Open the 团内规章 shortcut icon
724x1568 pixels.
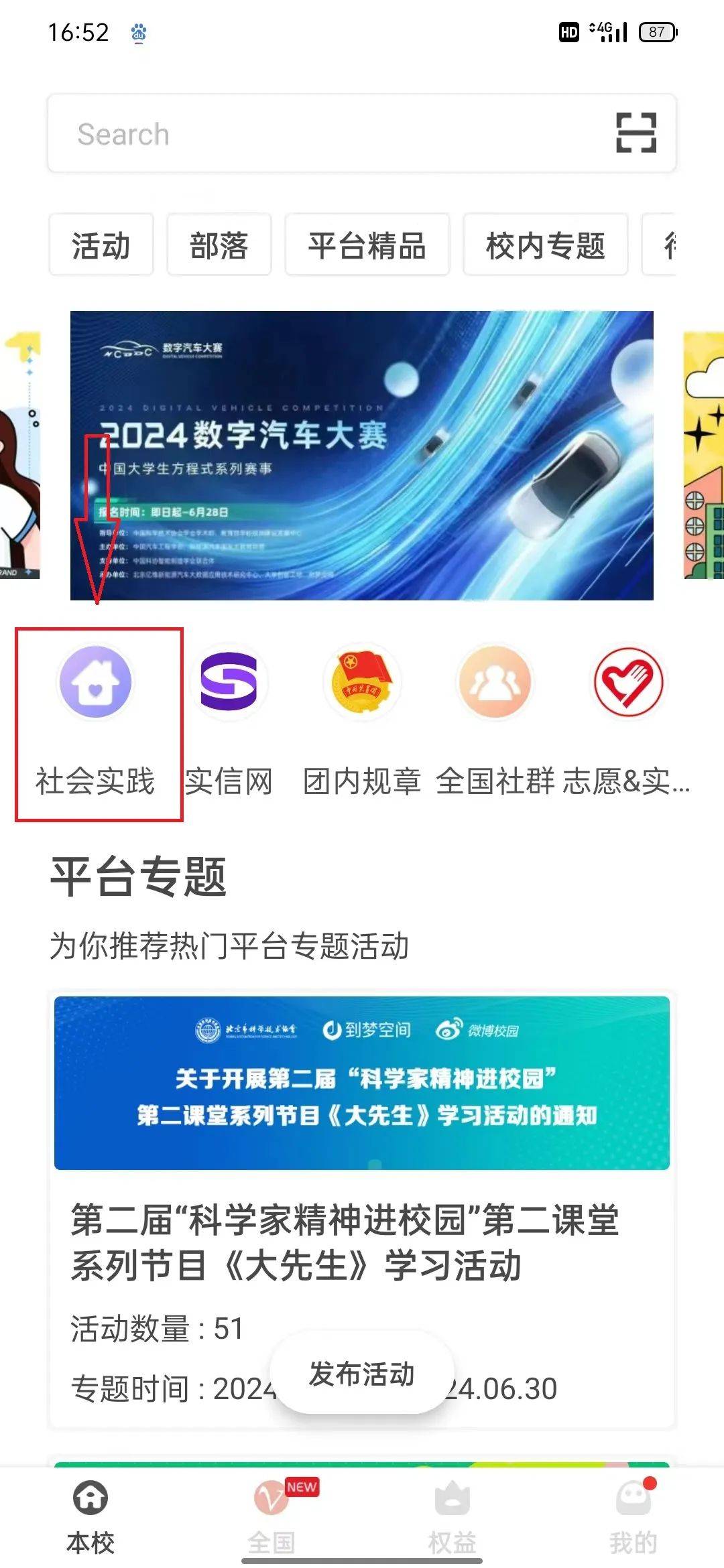click(362, 683)
